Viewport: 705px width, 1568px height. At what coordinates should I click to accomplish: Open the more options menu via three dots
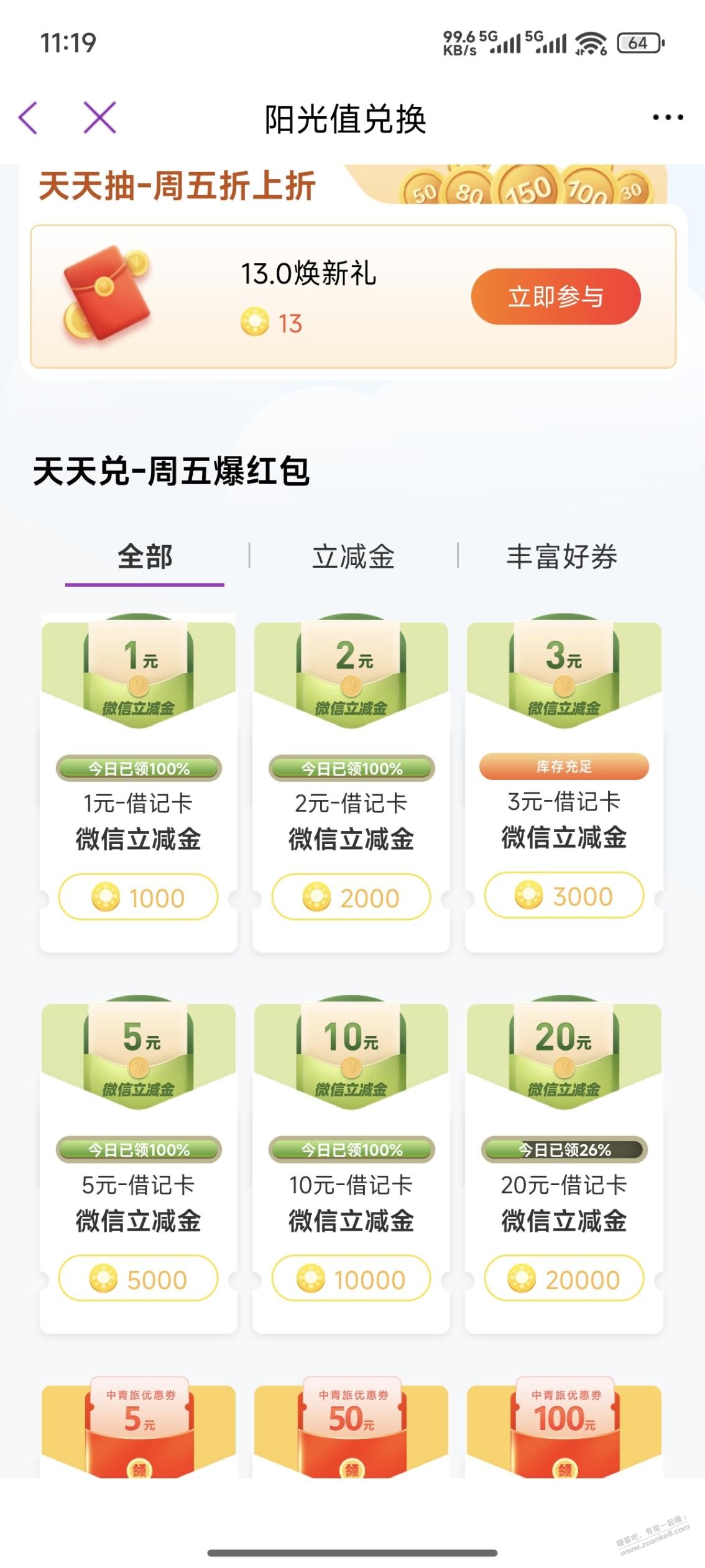[x=666, y=118]
